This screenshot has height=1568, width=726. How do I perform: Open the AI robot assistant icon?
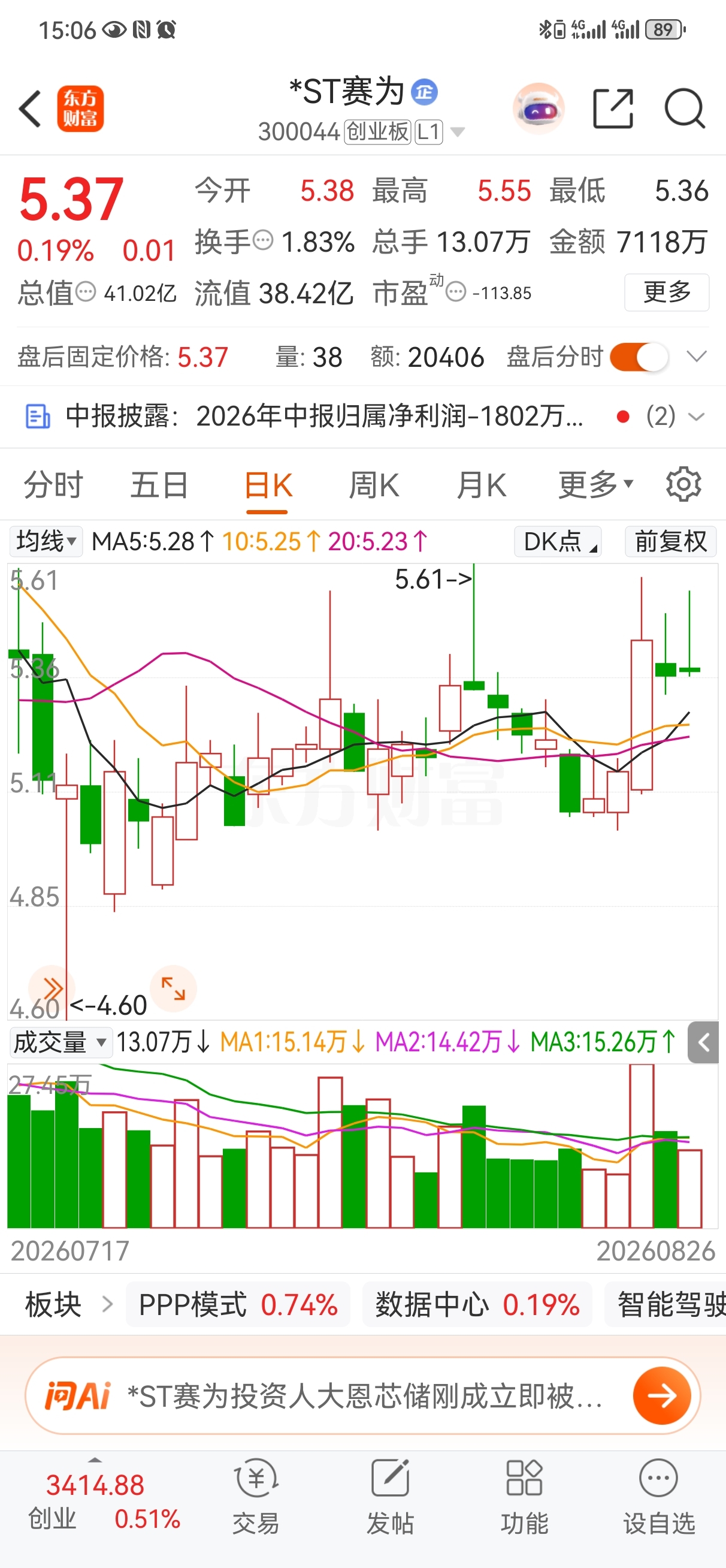click(x=539, y=109)
